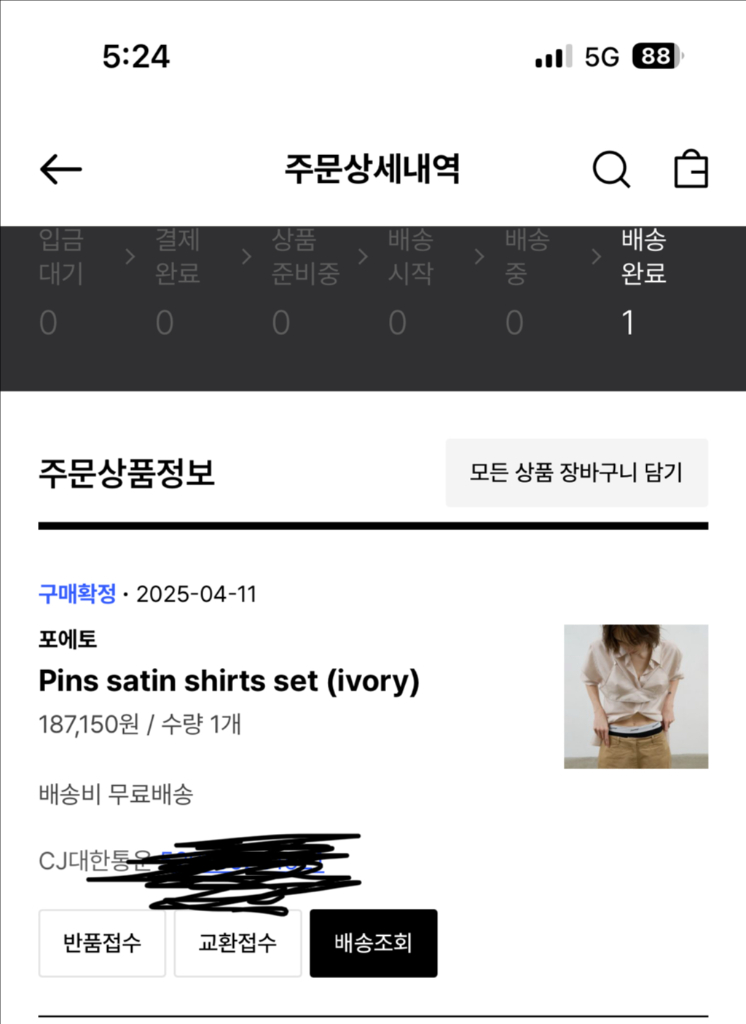Tap the back arrow to go back
746x1024 pixels.
[x=60, y=169]
